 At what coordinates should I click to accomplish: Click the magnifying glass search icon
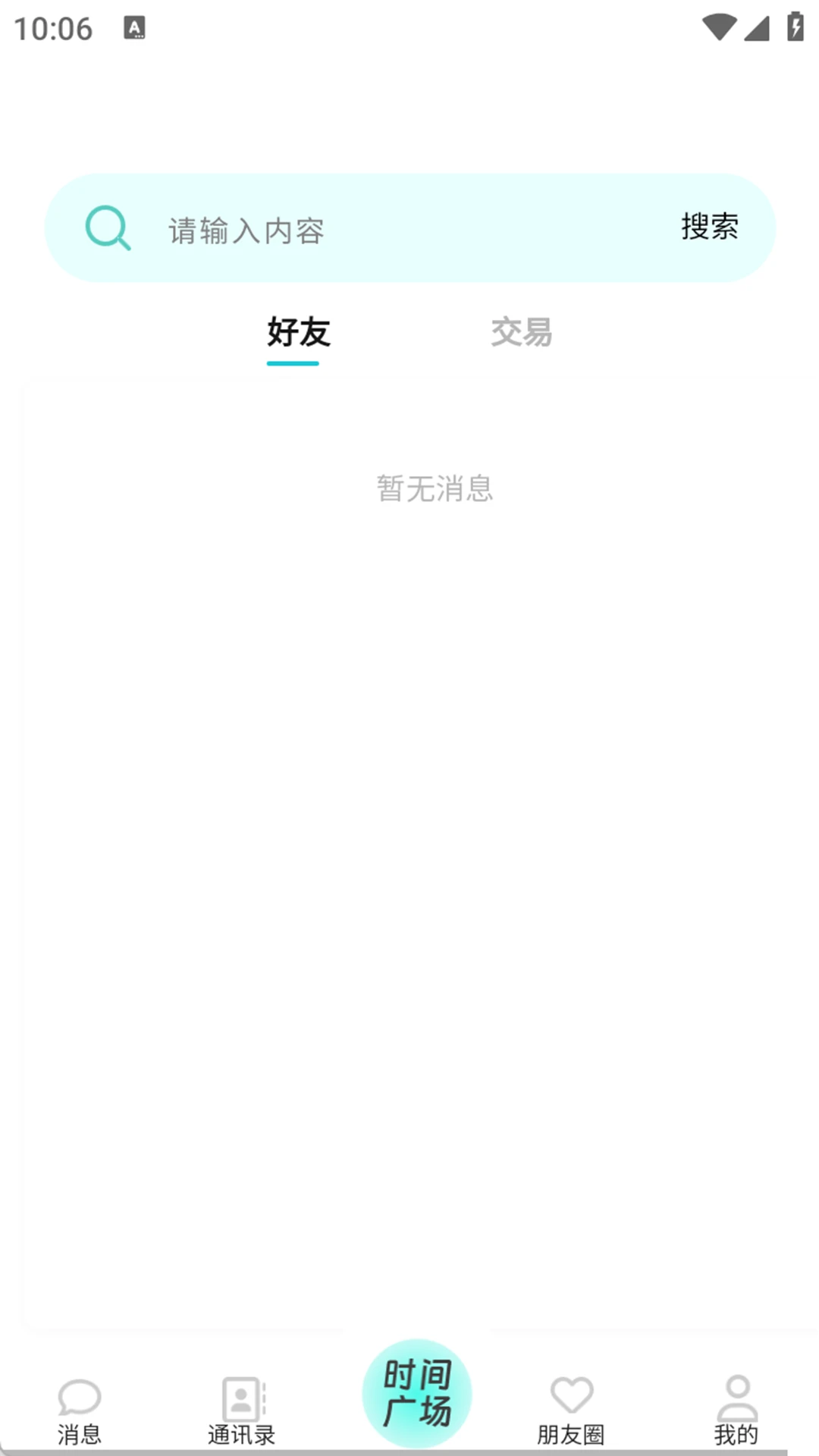[108, 228]
